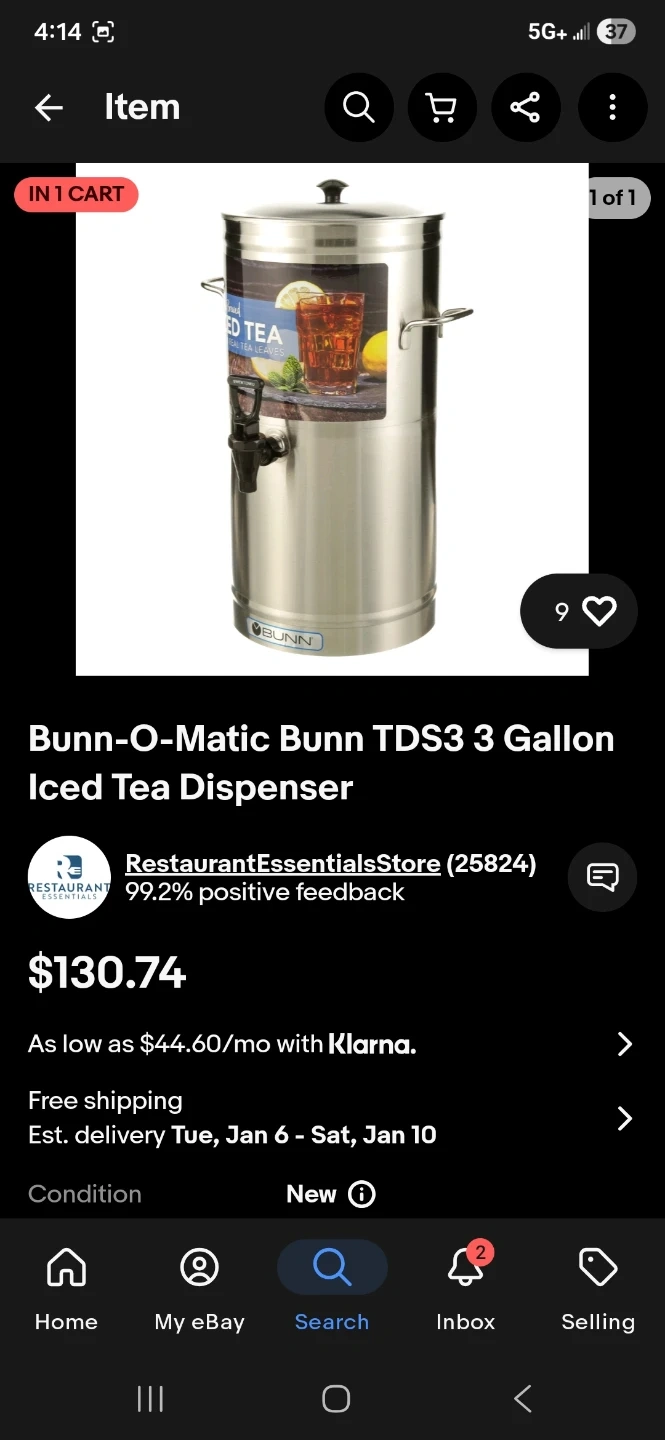665x1440 pixels.
Task: Switch to the Home tab
Action: point(66,1284)
